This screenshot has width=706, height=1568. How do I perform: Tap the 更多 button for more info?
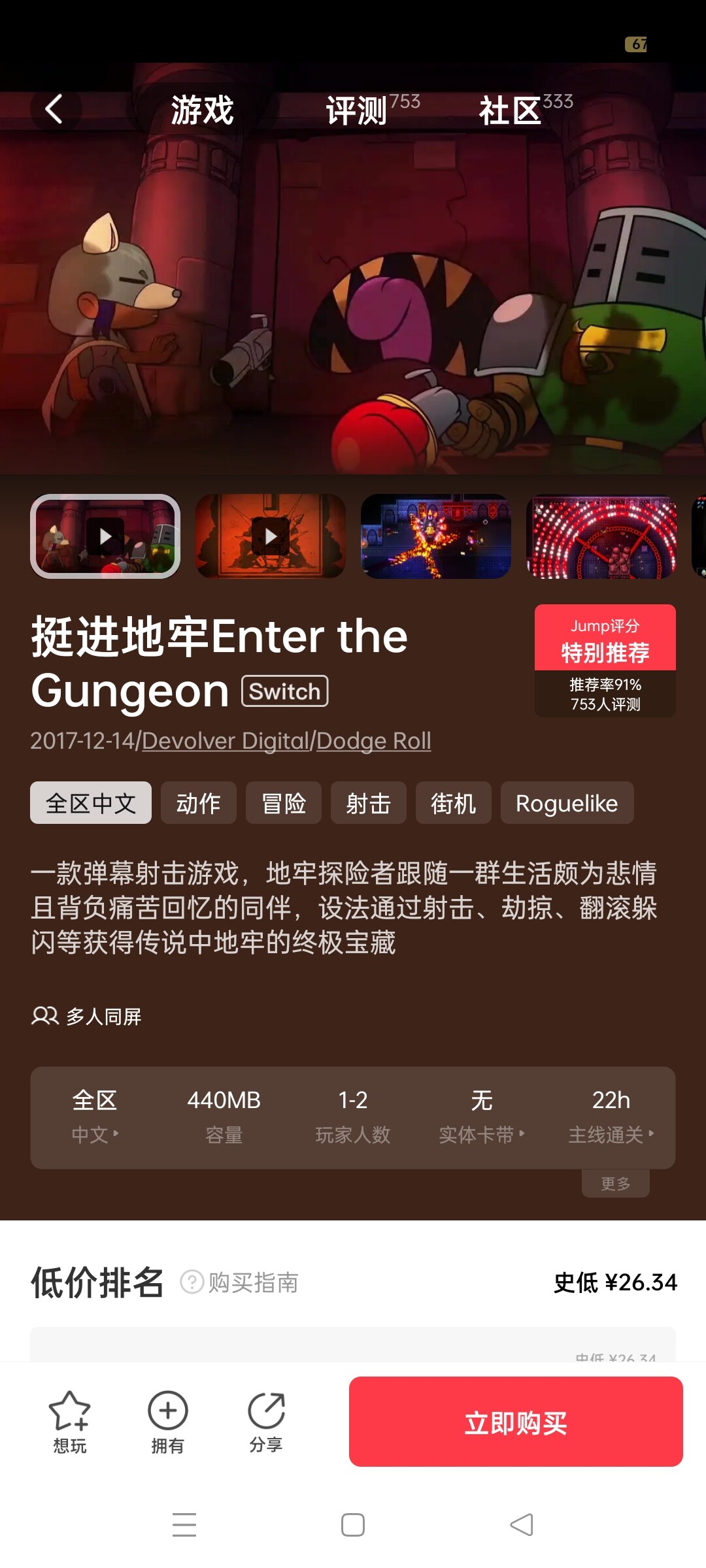coord(616,1183)
